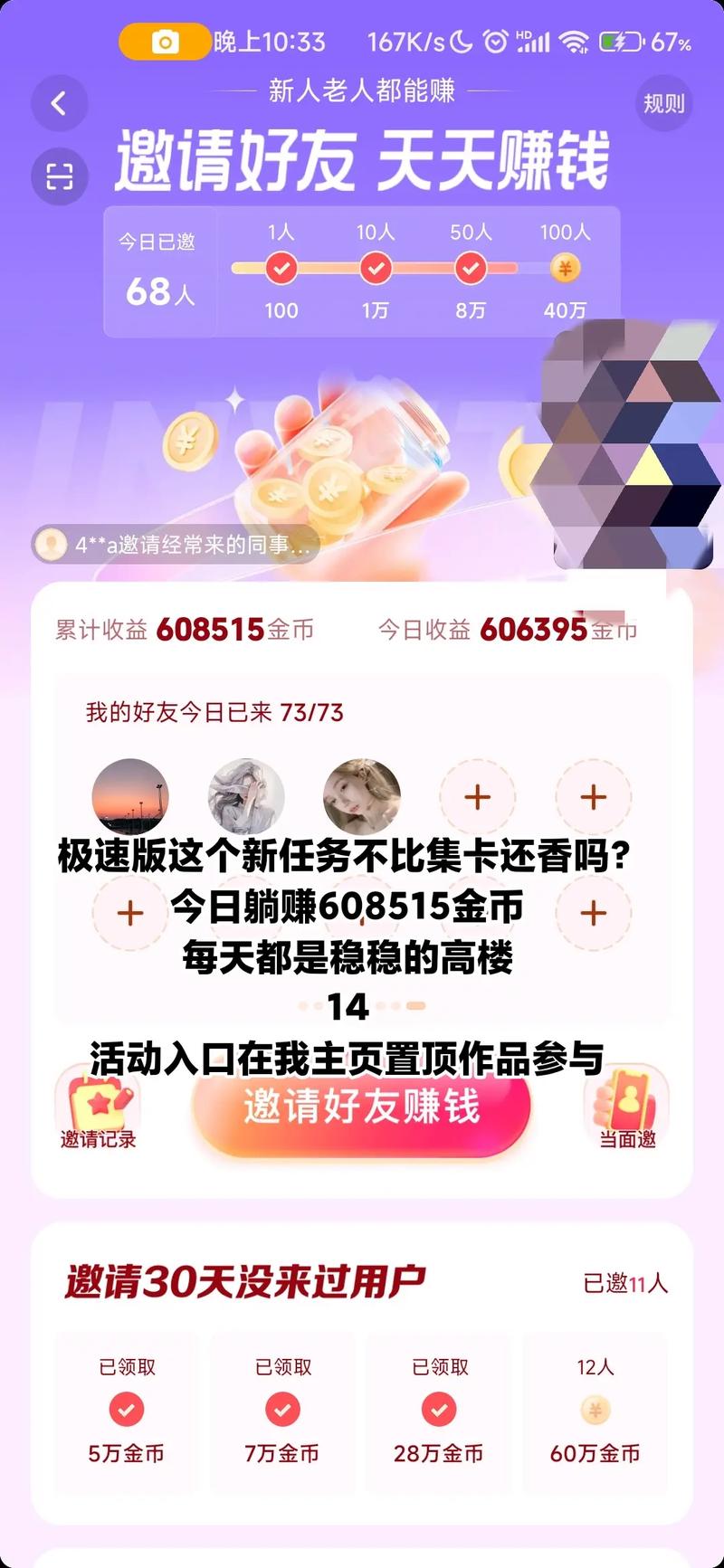Tap the first plus slot beside avatars
Viewport: 724px width, 1568px height.
click(477, 796)
